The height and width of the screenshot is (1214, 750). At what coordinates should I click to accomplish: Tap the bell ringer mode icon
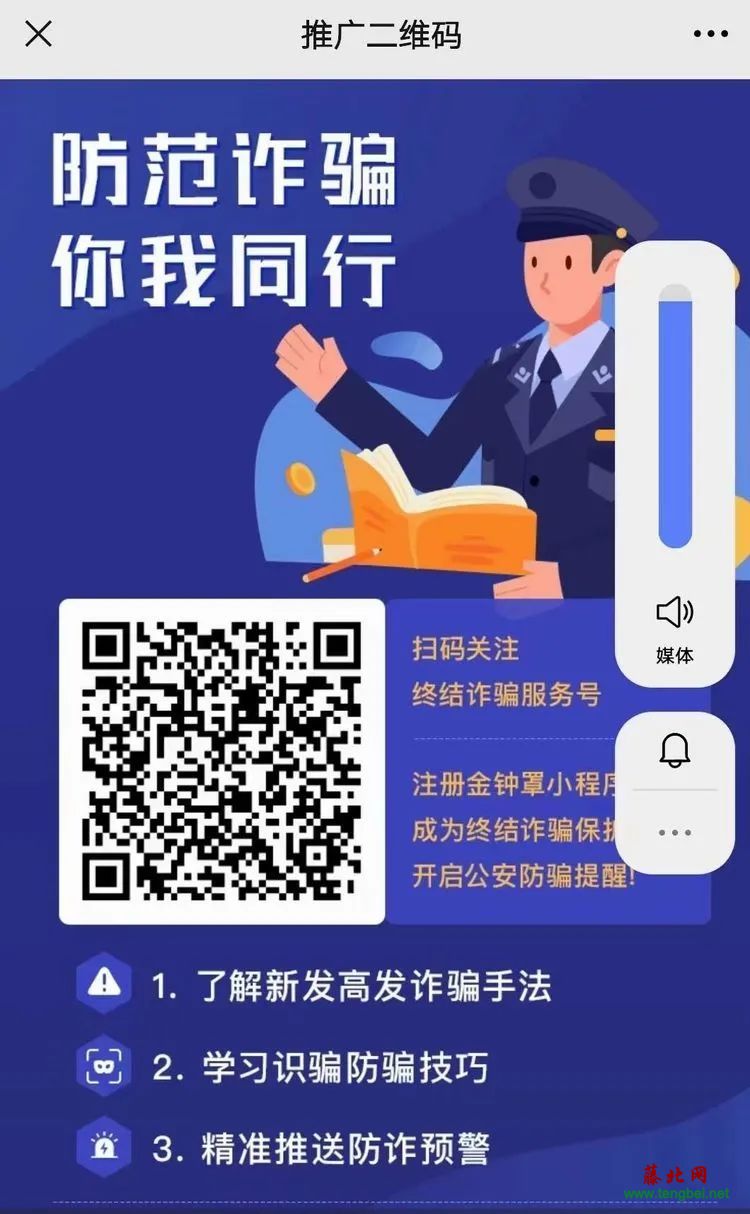(x=675, y=750)
